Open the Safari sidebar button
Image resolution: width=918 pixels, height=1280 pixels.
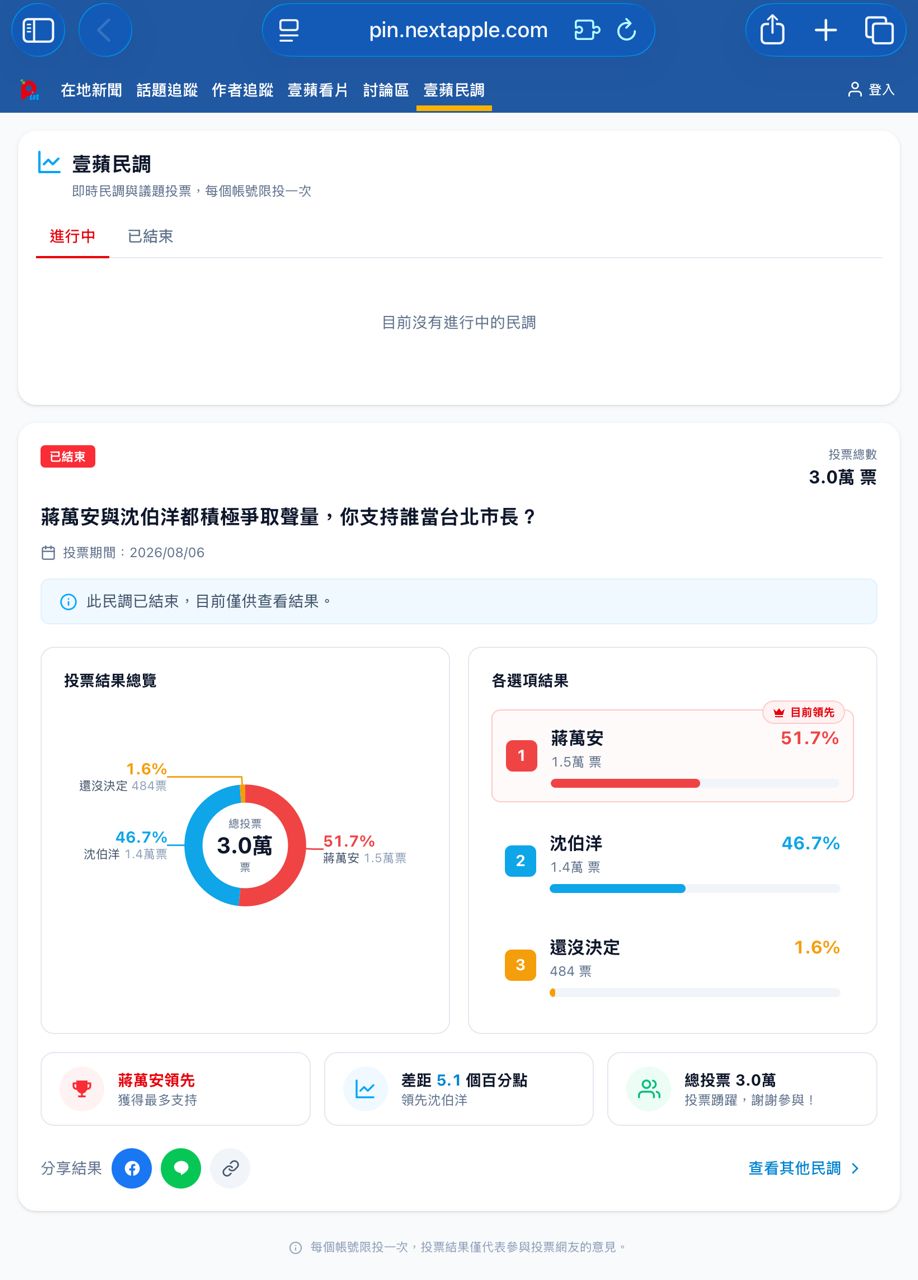(x=38, y=31)
